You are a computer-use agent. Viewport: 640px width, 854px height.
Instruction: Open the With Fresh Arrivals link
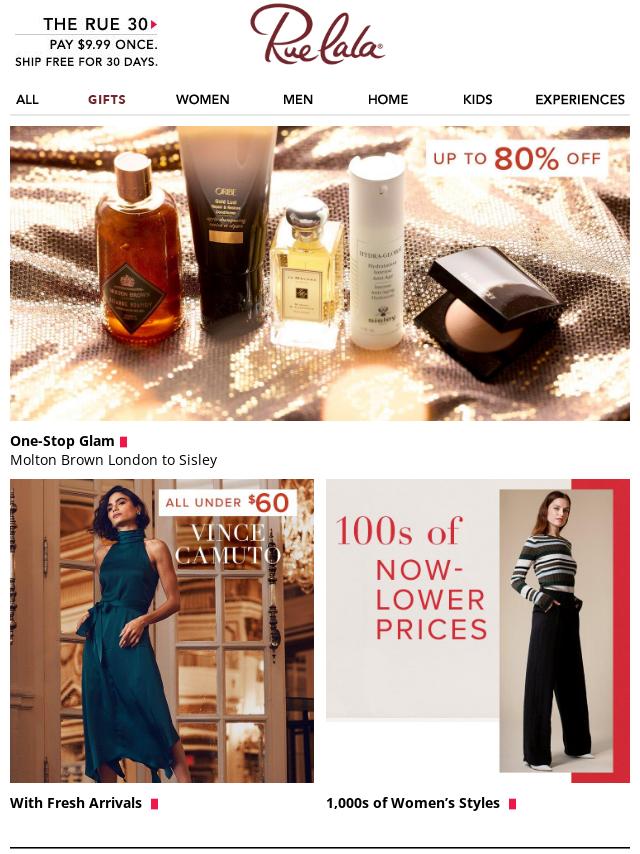pos(77,803)
